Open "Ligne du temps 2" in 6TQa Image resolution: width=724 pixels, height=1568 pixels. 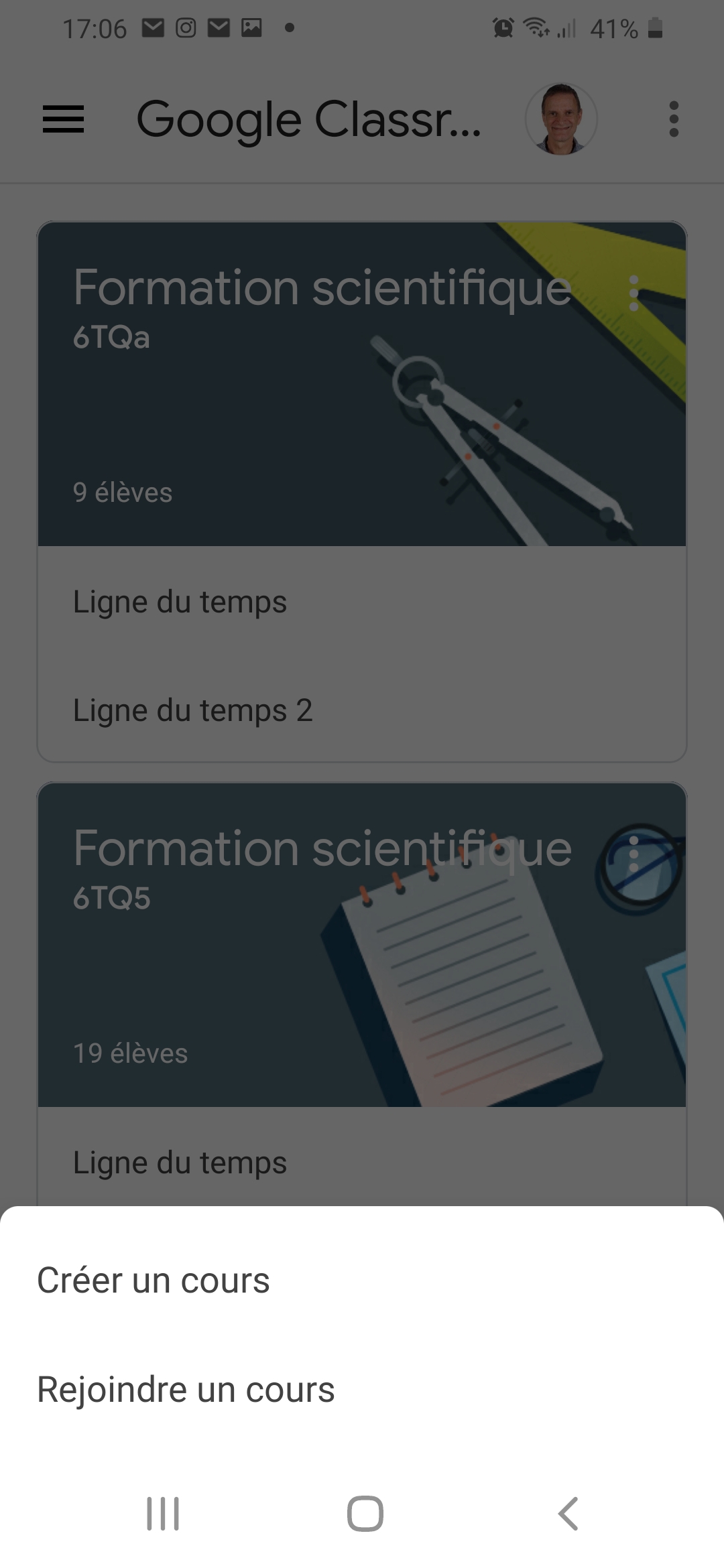tap(193, 710)
